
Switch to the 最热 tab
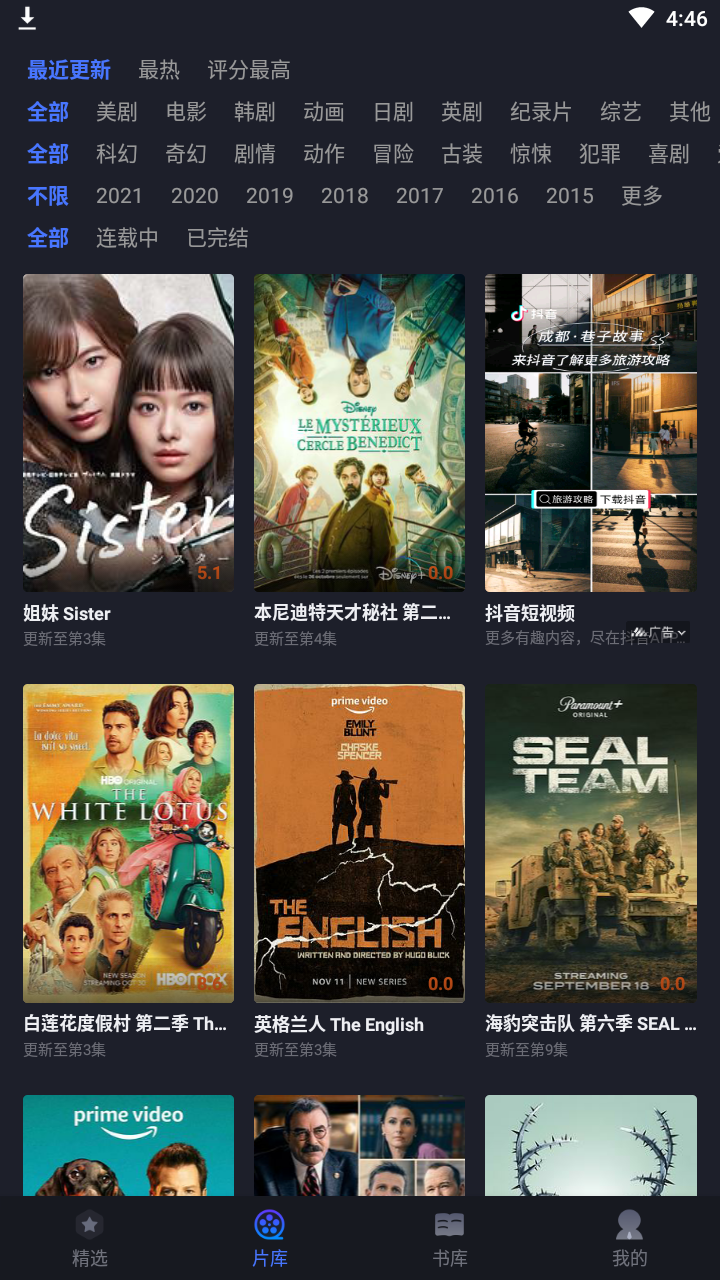[x=160, y=70]
